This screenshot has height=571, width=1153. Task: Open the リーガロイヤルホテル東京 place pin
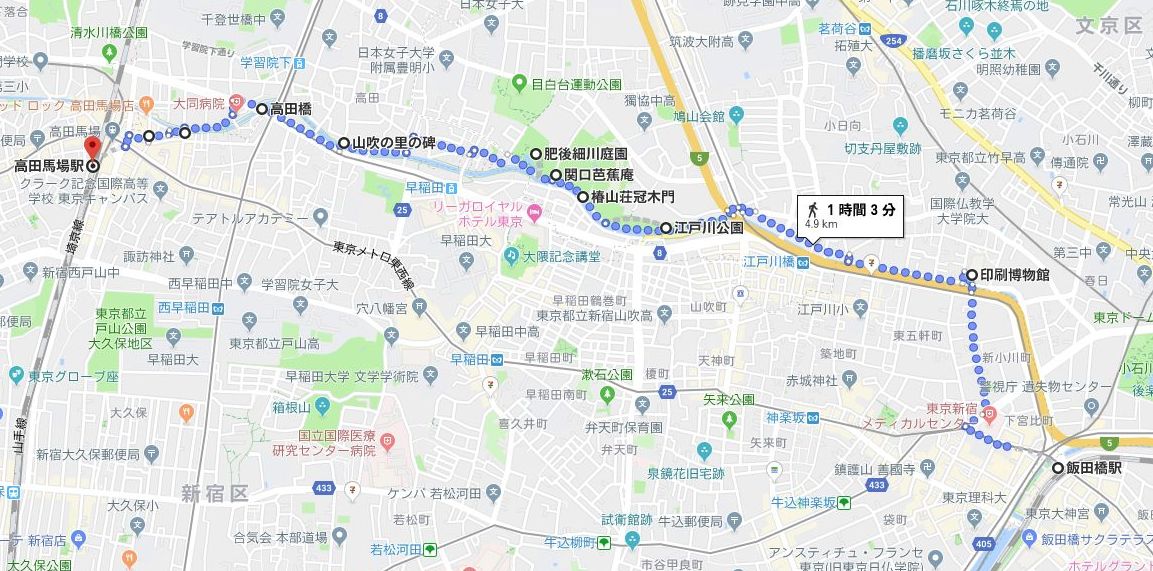click(x=534, y=212)
